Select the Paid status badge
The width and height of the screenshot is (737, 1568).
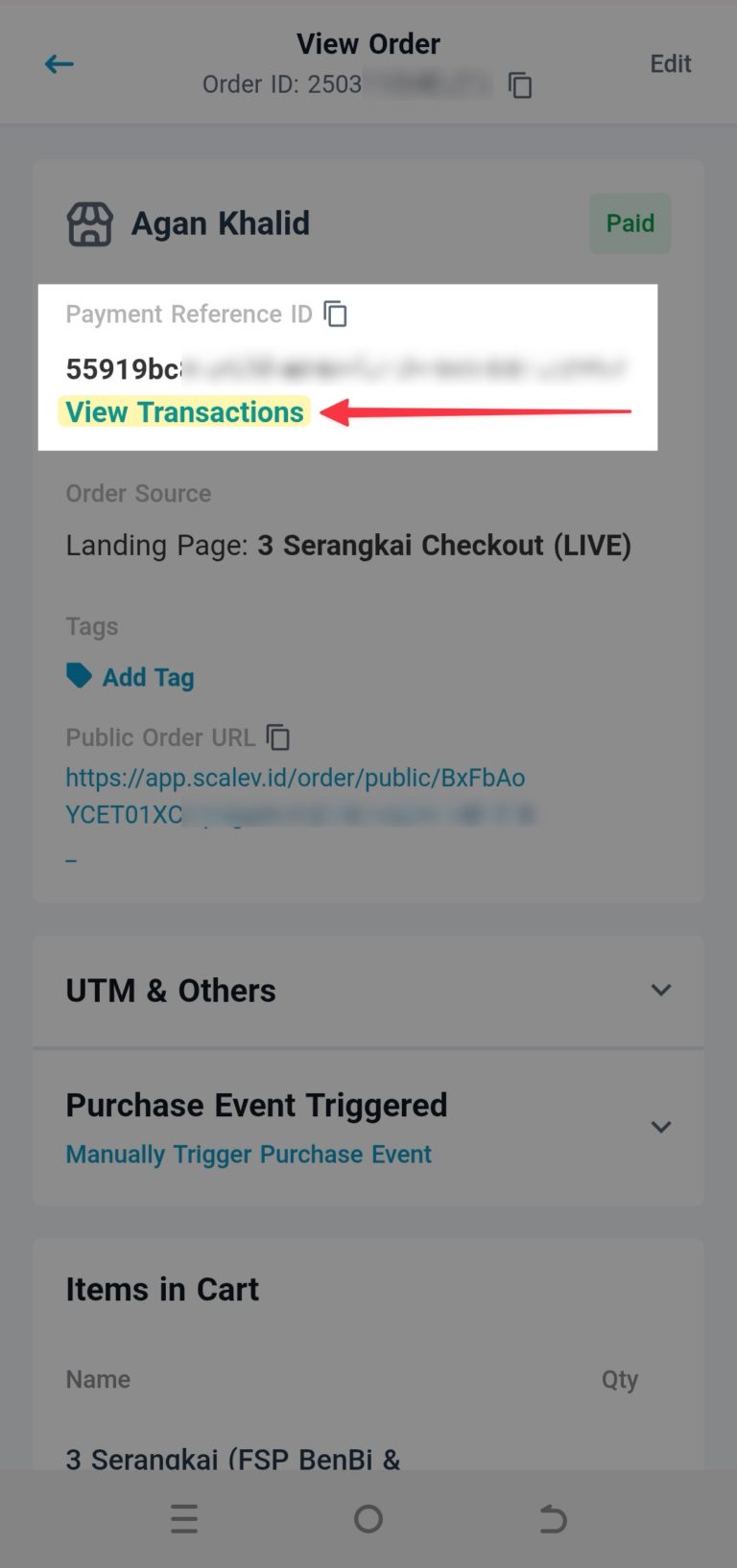[630, 222]
